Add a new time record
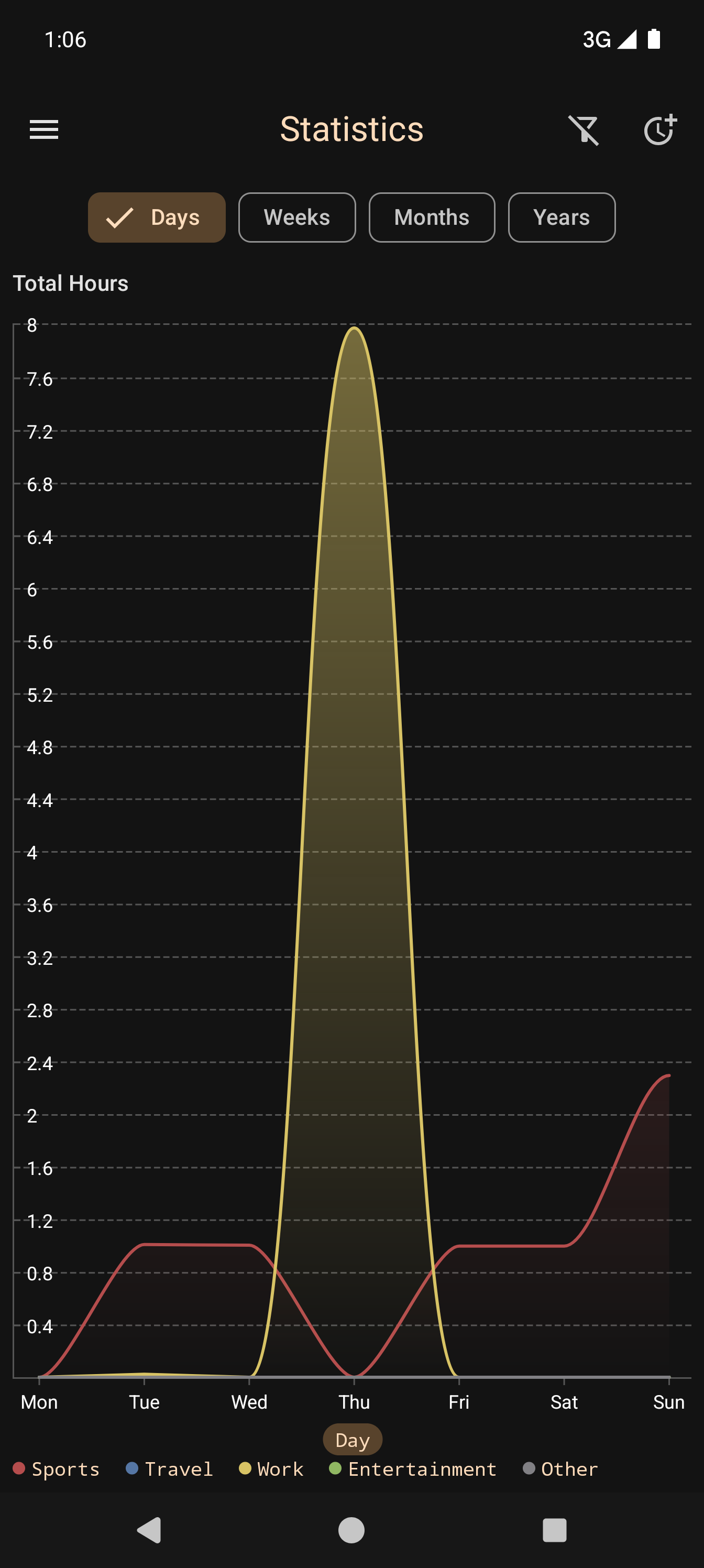704x1568 pixels. pyautogui.click(x=659, y=129)
